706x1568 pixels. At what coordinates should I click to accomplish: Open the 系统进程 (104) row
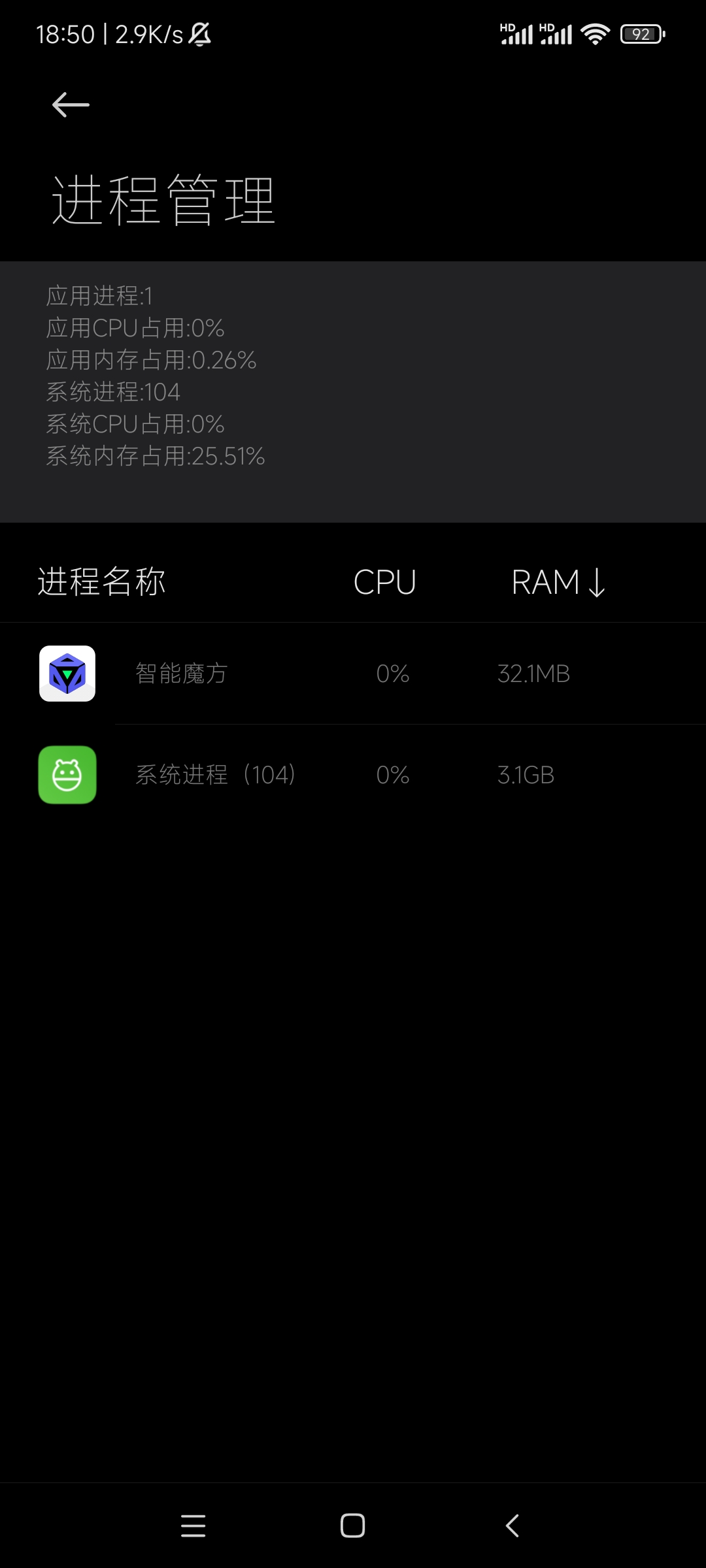tap(353, 775)
